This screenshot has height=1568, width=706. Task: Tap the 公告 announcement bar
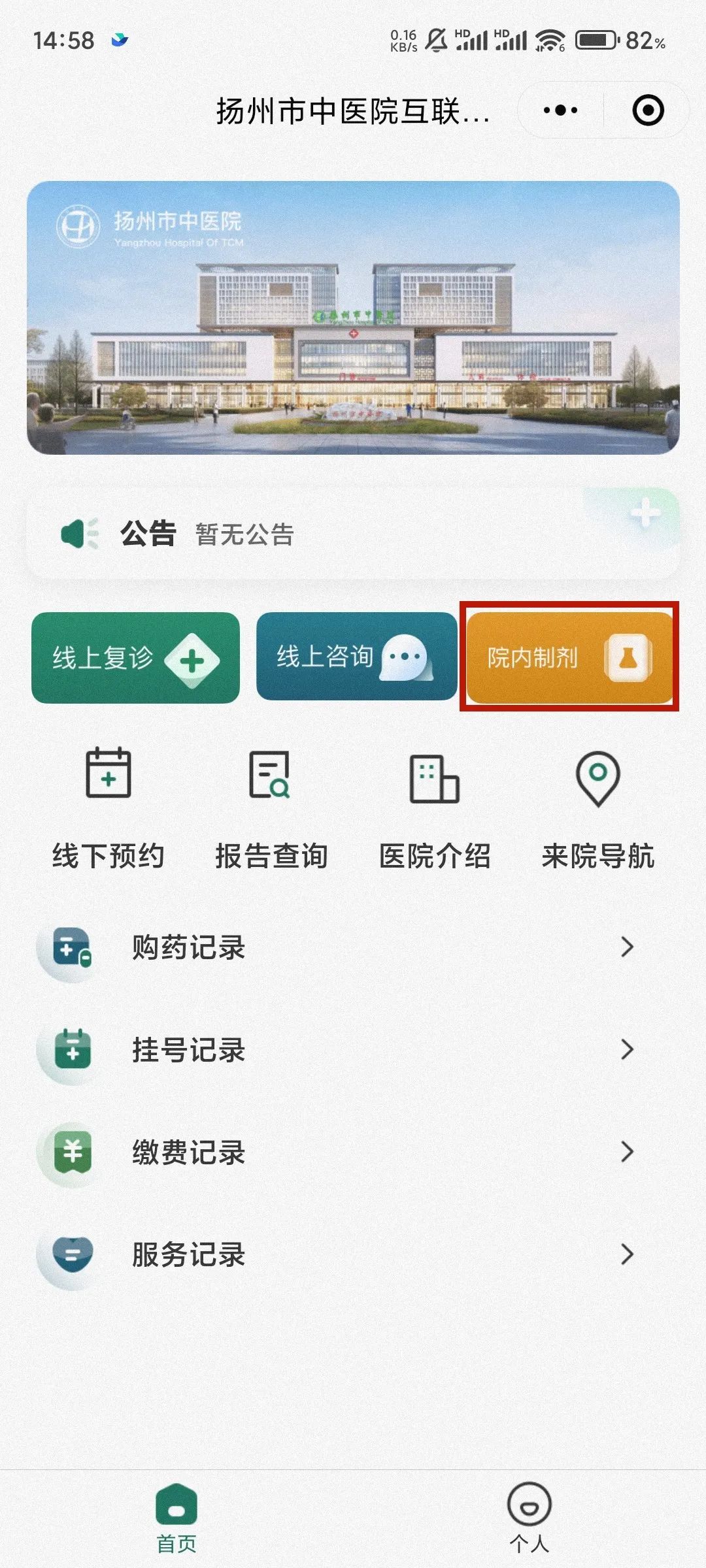(x=353, y=534)
